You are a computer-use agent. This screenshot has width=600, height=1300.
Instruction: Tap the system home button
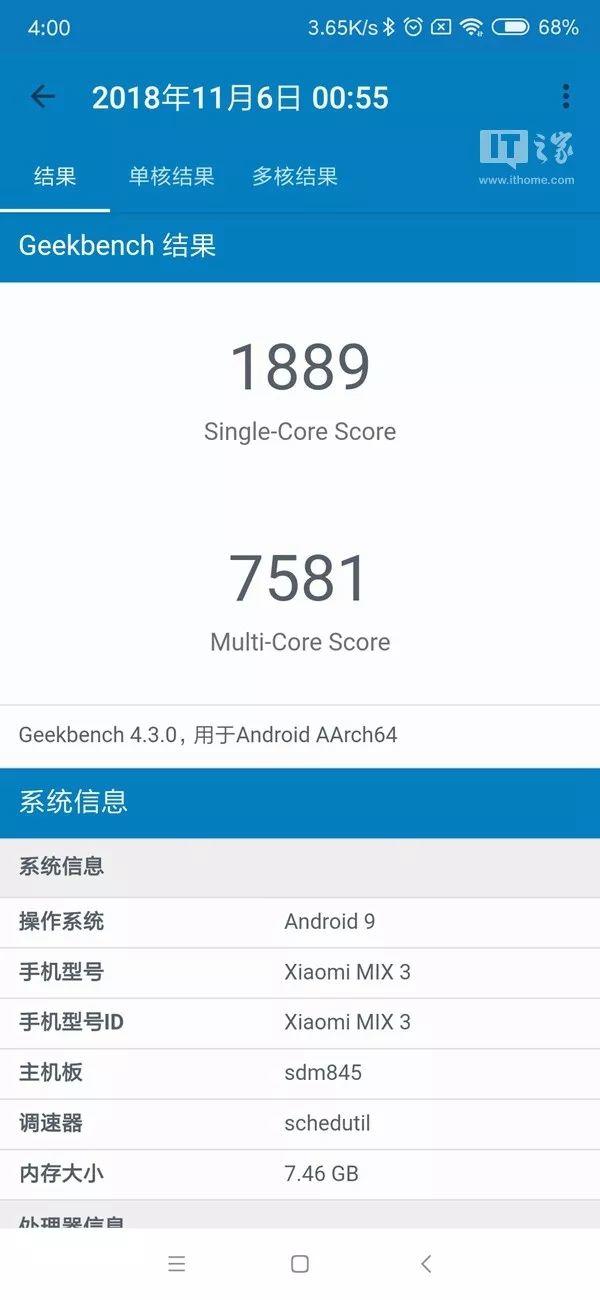pyautogui.click(x=299, y=1264)
